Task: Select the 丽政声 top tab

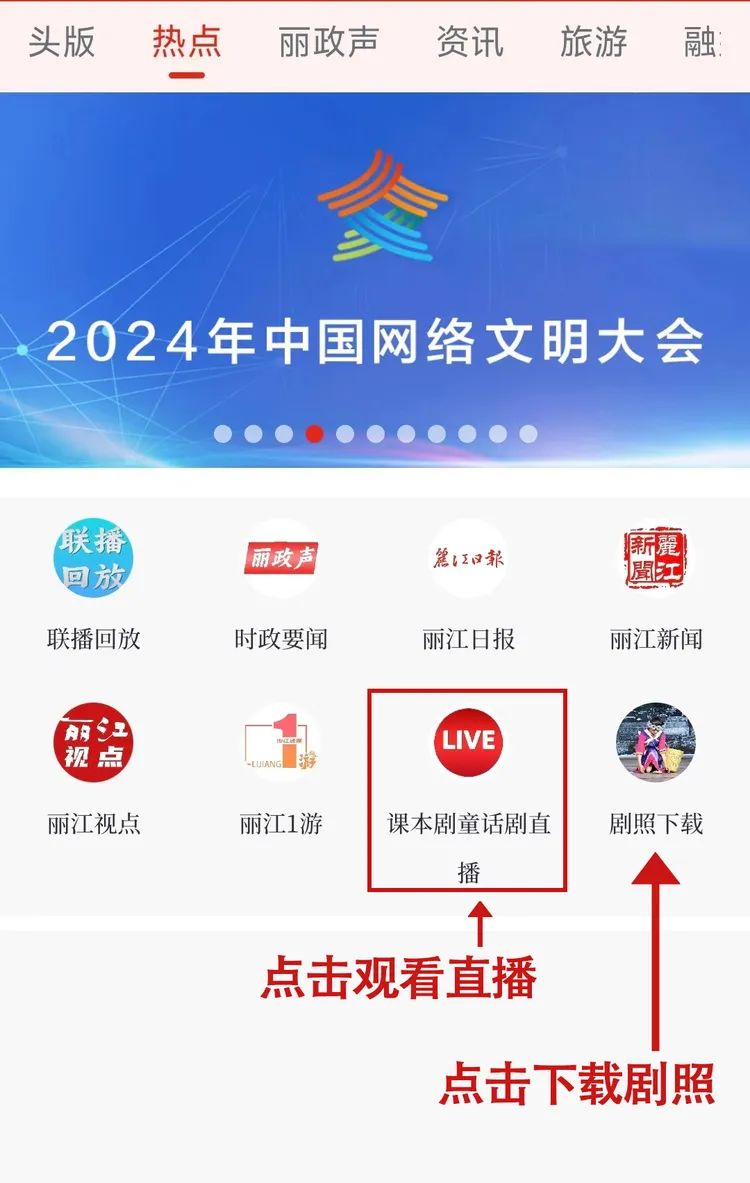Action: click(328, 42)
